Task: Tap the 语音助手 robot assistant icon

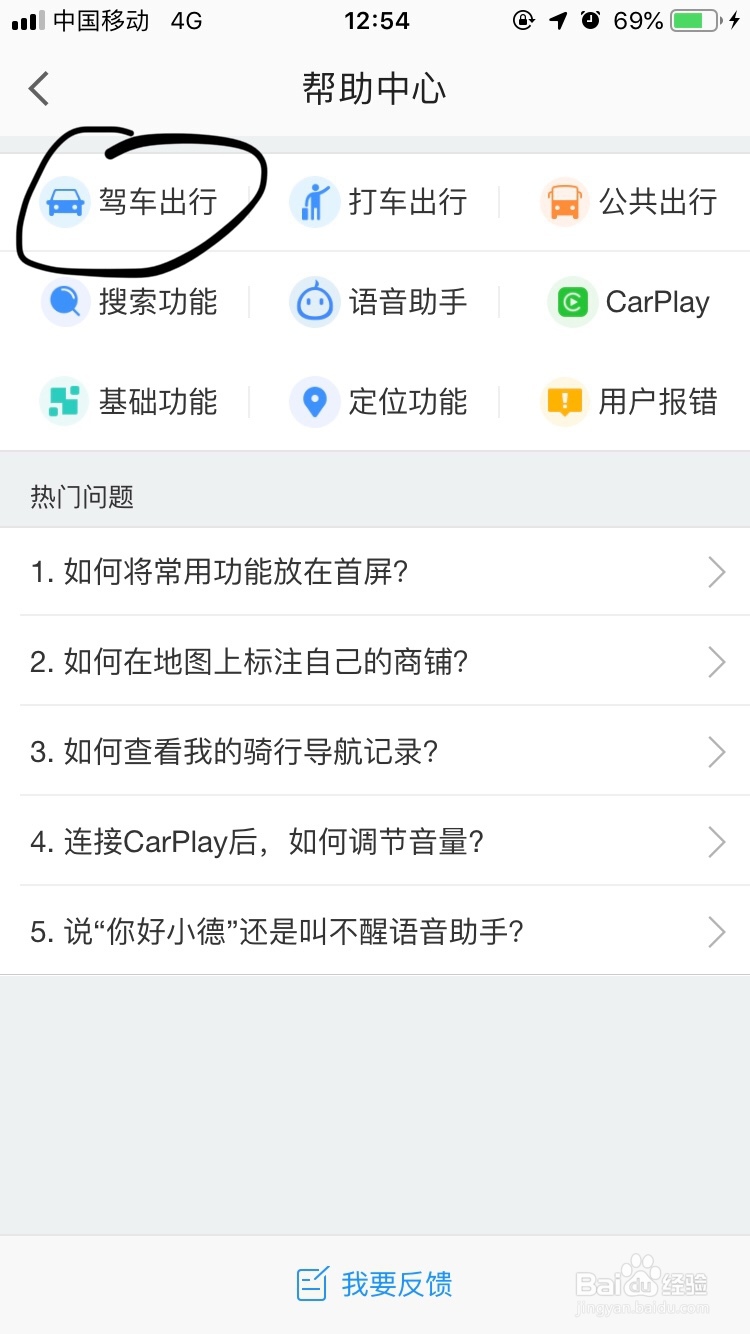Action: tap(314, 301)
